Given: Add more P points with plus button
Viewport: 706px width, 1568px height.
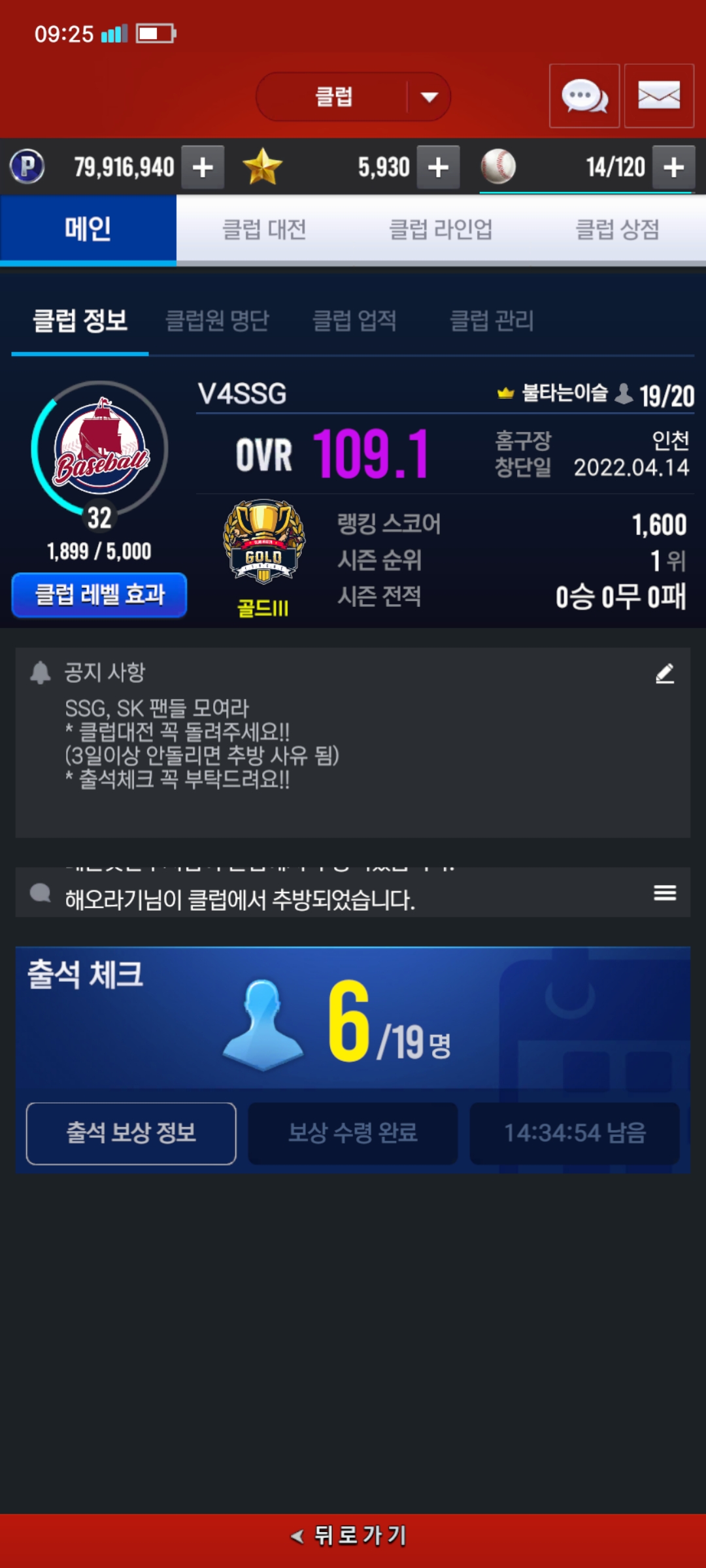Looking at the screenshot, I should point(203,167).
